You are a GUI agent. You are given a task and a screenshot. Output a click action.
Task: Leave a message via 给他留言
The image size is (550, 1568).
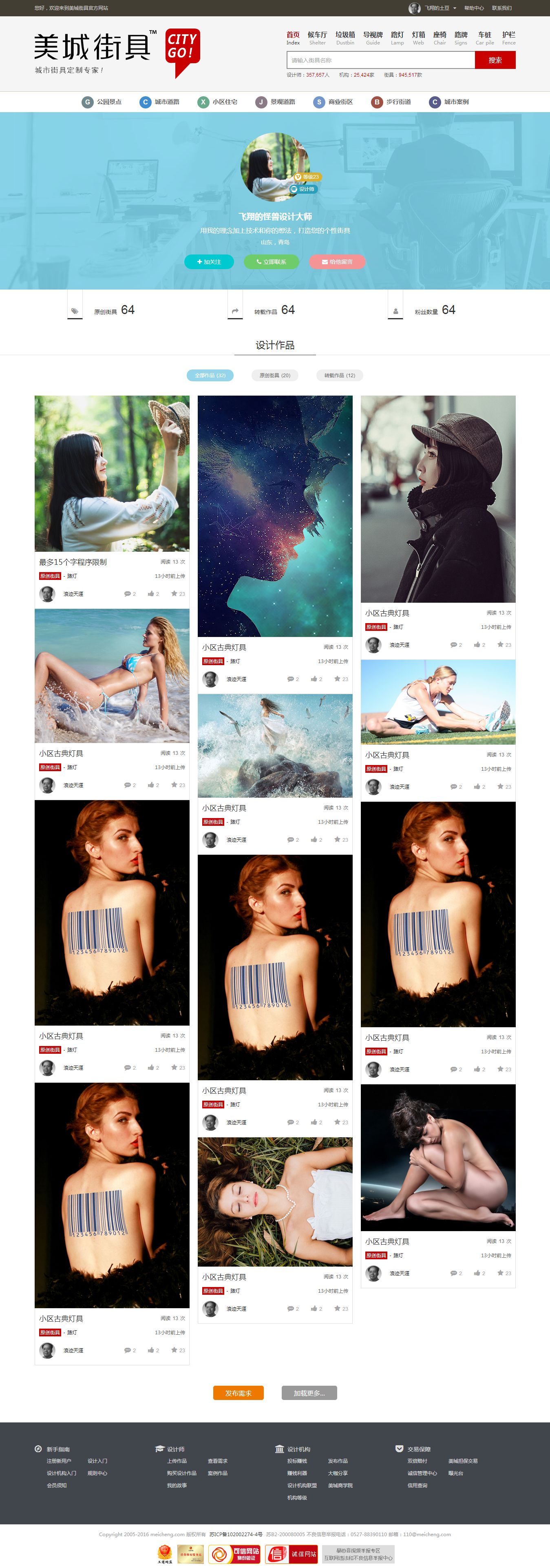337,262
